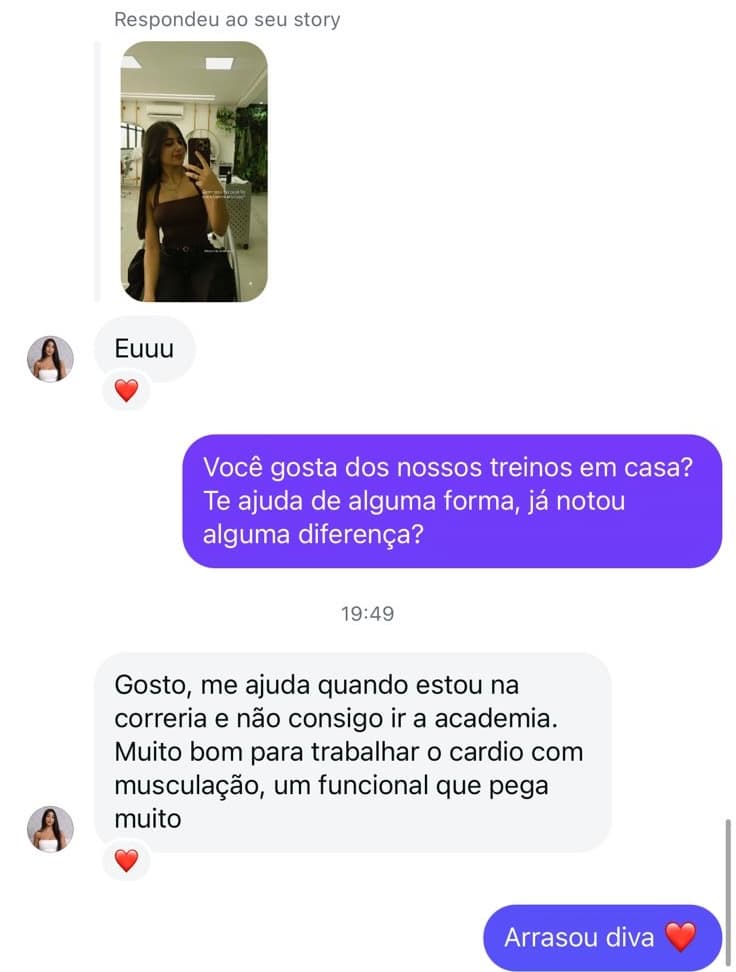Tap the avatar beside the Euuu reply

pos(50,360)
